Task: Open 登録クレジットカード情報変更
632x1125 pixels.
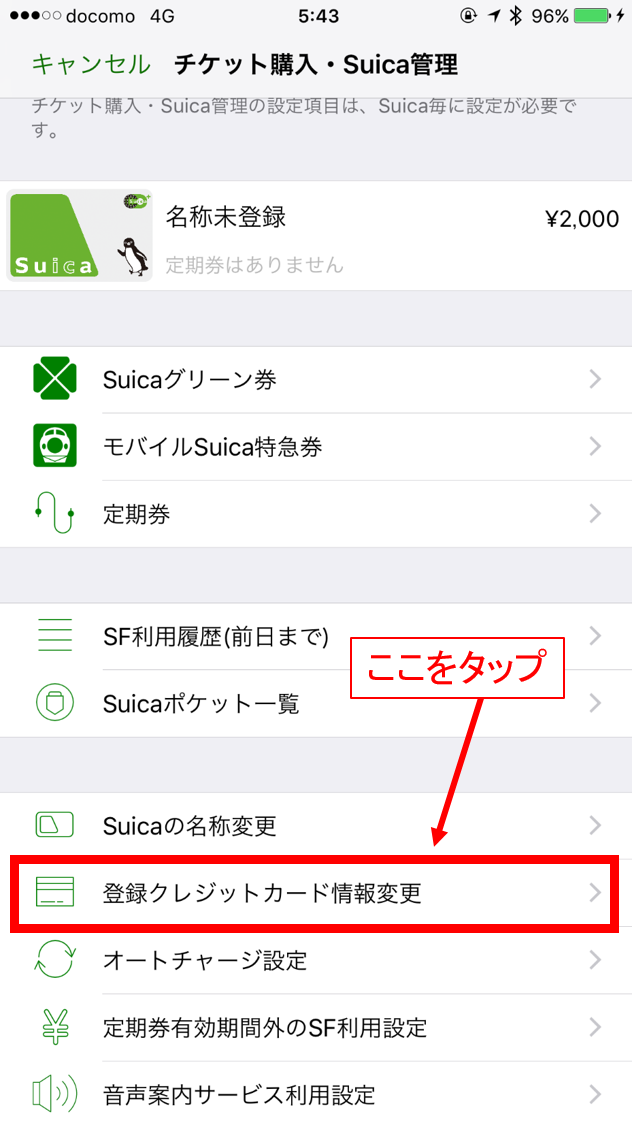Action: click(316, 893)
